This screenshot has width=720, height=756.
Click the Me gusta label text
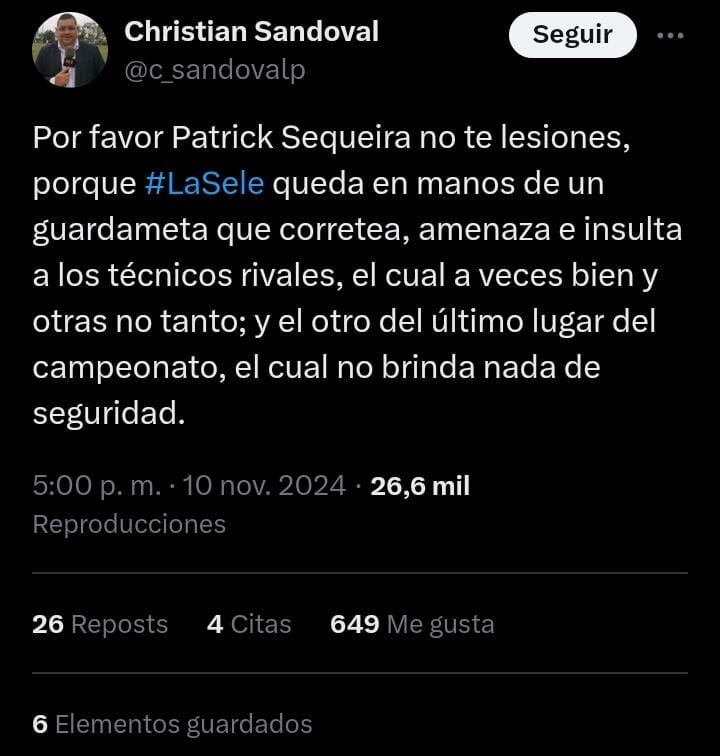440,623
